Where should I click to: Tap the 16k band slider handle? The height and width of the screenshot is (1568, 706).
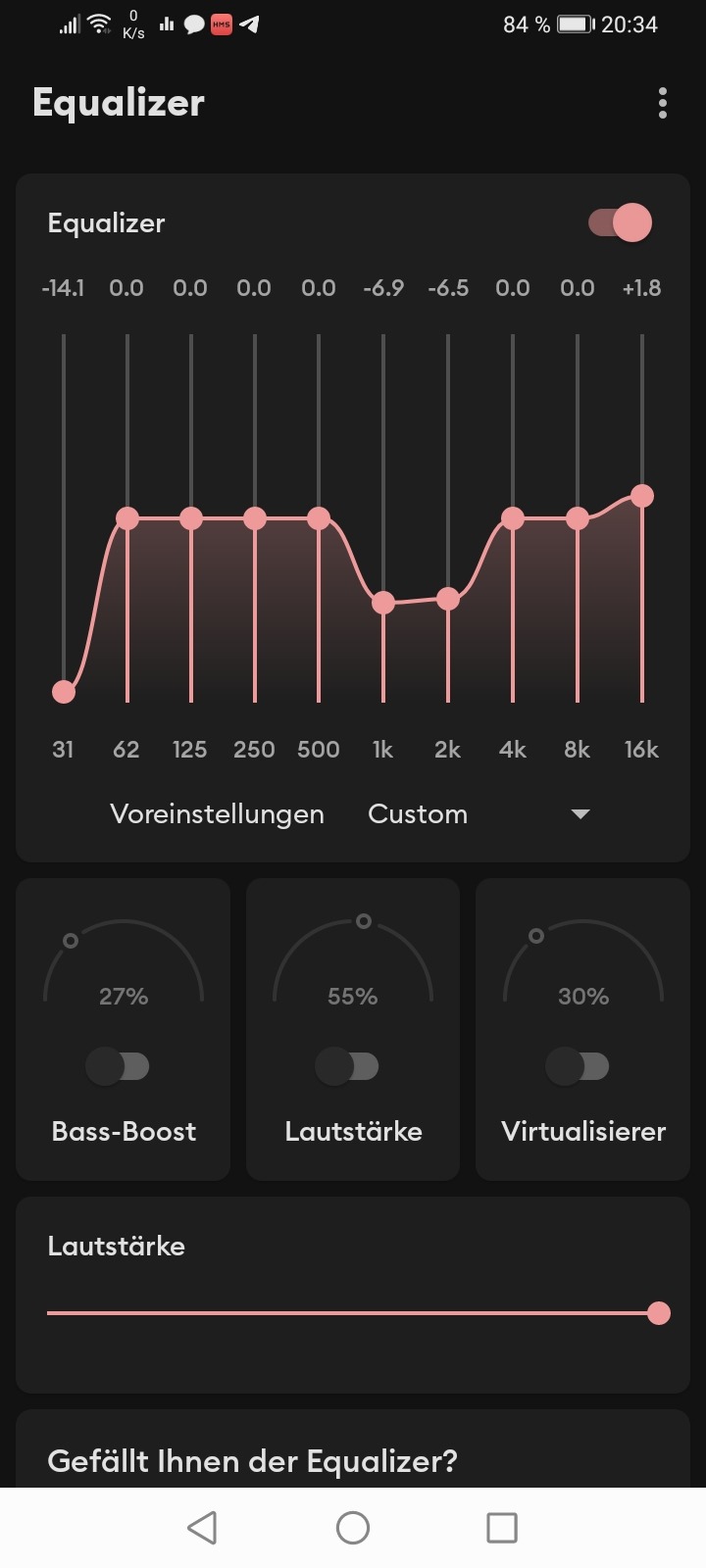(x=642, y=496)
